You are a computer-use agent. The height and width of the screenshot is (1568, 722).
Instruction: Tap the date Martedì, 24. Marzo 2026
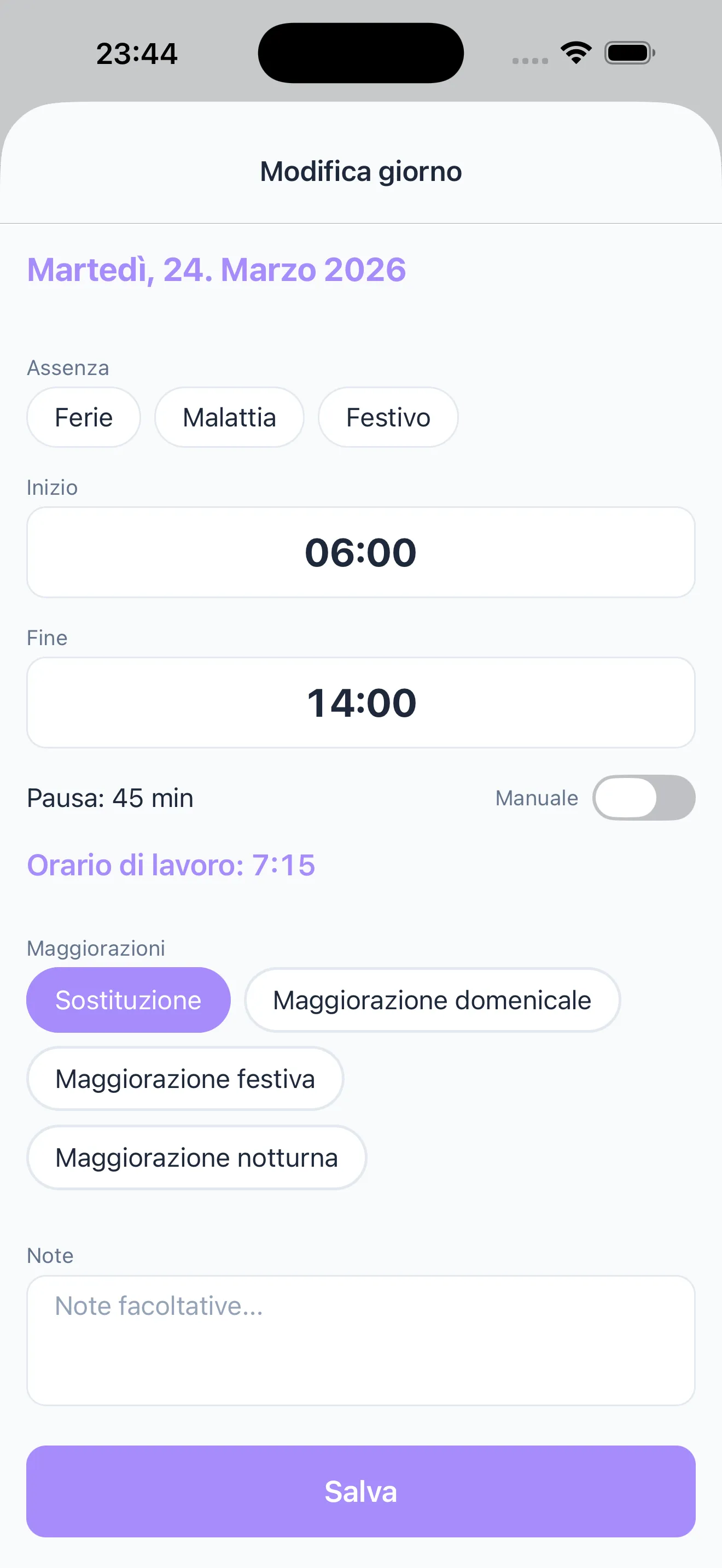coord(216,270)
